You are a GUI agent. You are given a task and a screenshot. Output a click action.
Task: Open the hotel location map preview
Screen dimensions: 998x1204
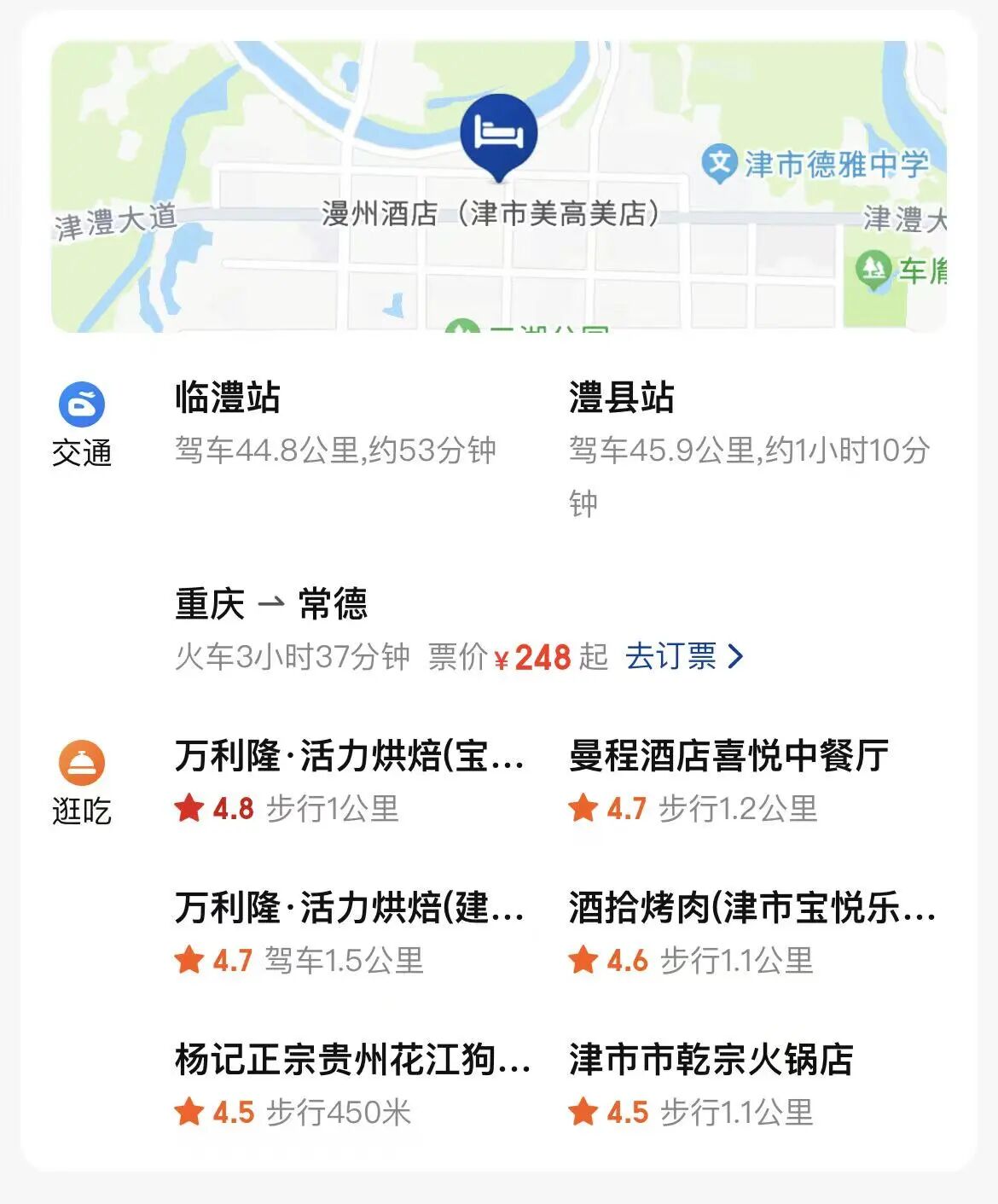pos(498,186)
